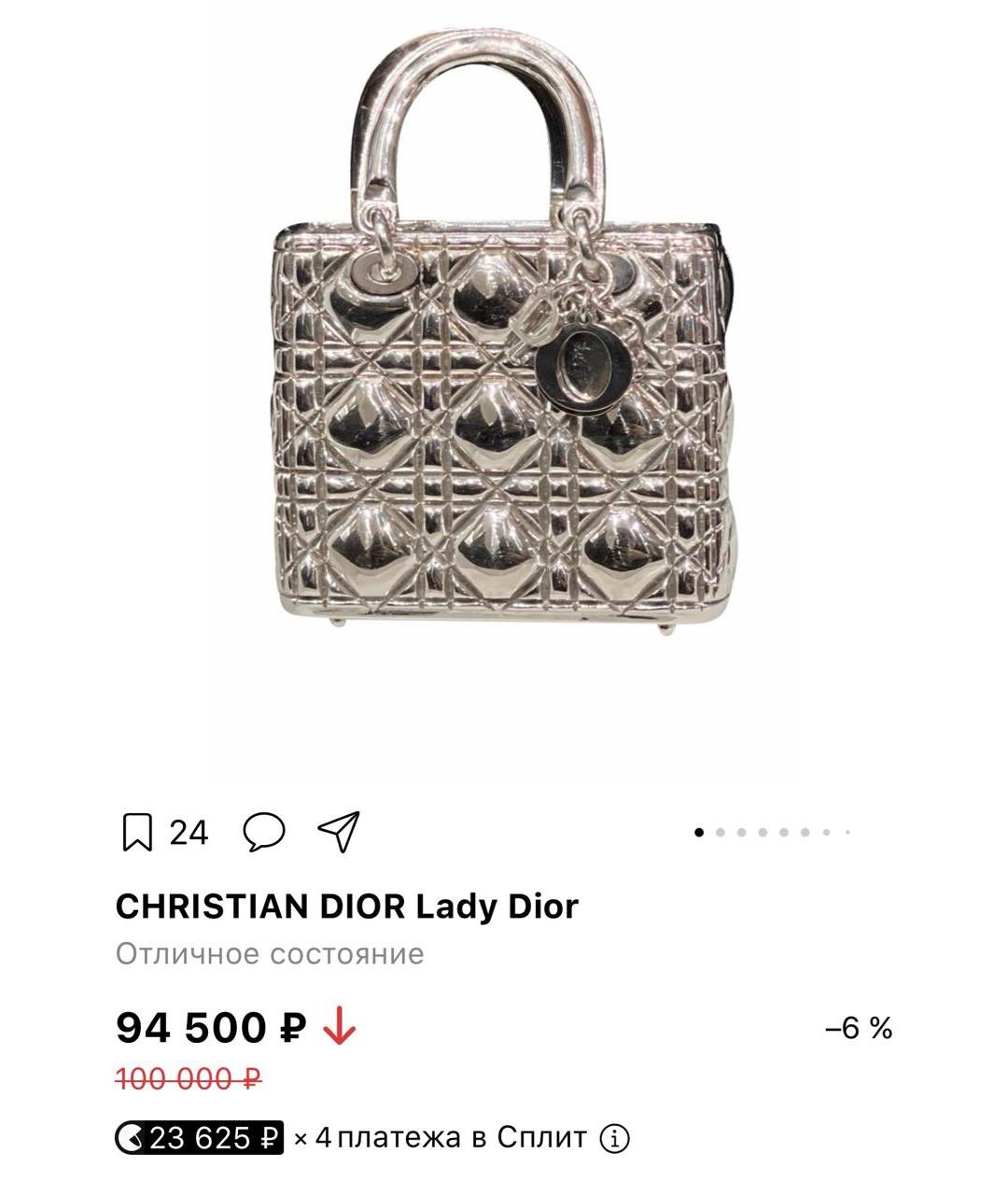Share the listing using the paper plane icon

point(339,828)
